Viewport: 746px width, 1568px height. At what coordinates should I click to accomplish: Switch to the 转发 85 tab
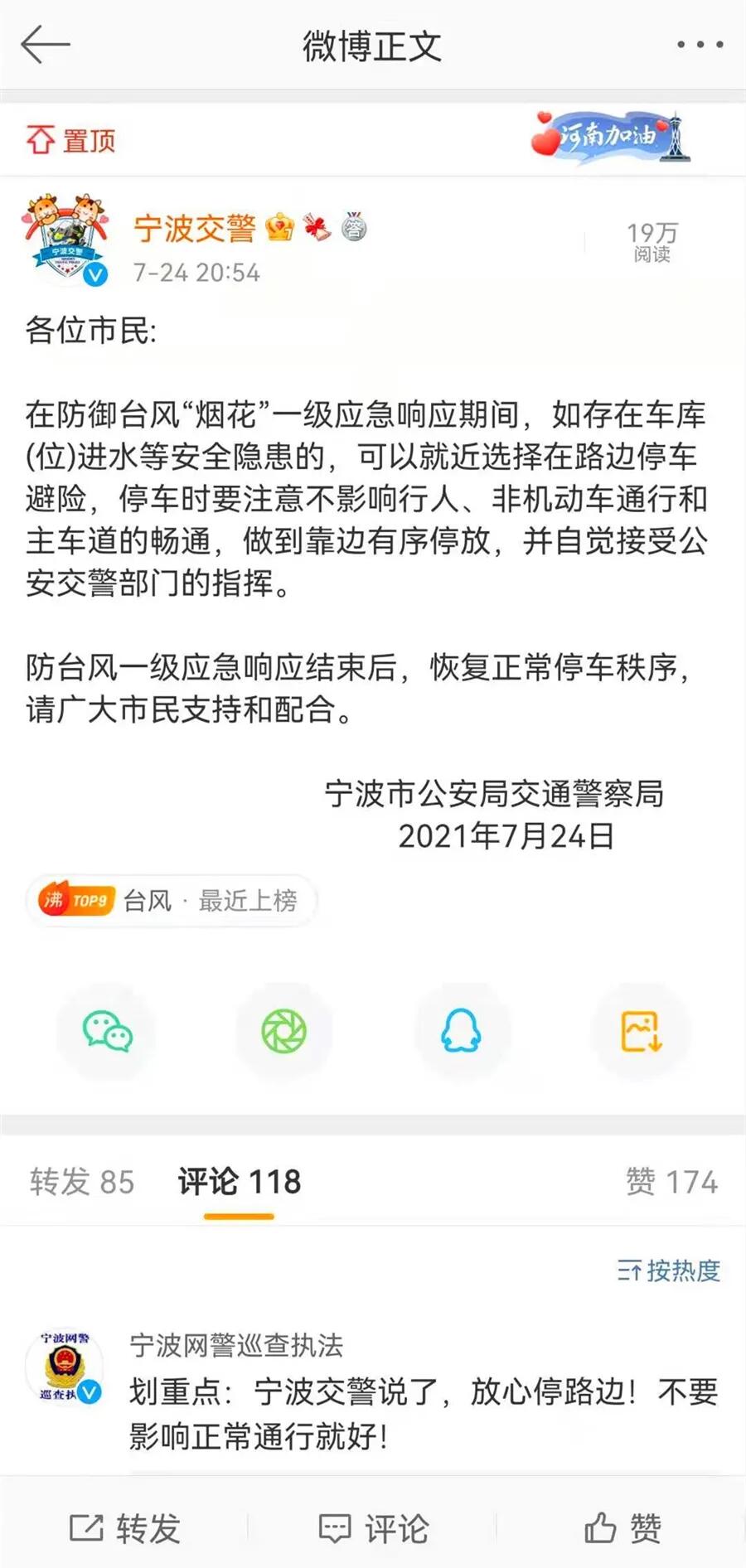tap(81, 1182)
